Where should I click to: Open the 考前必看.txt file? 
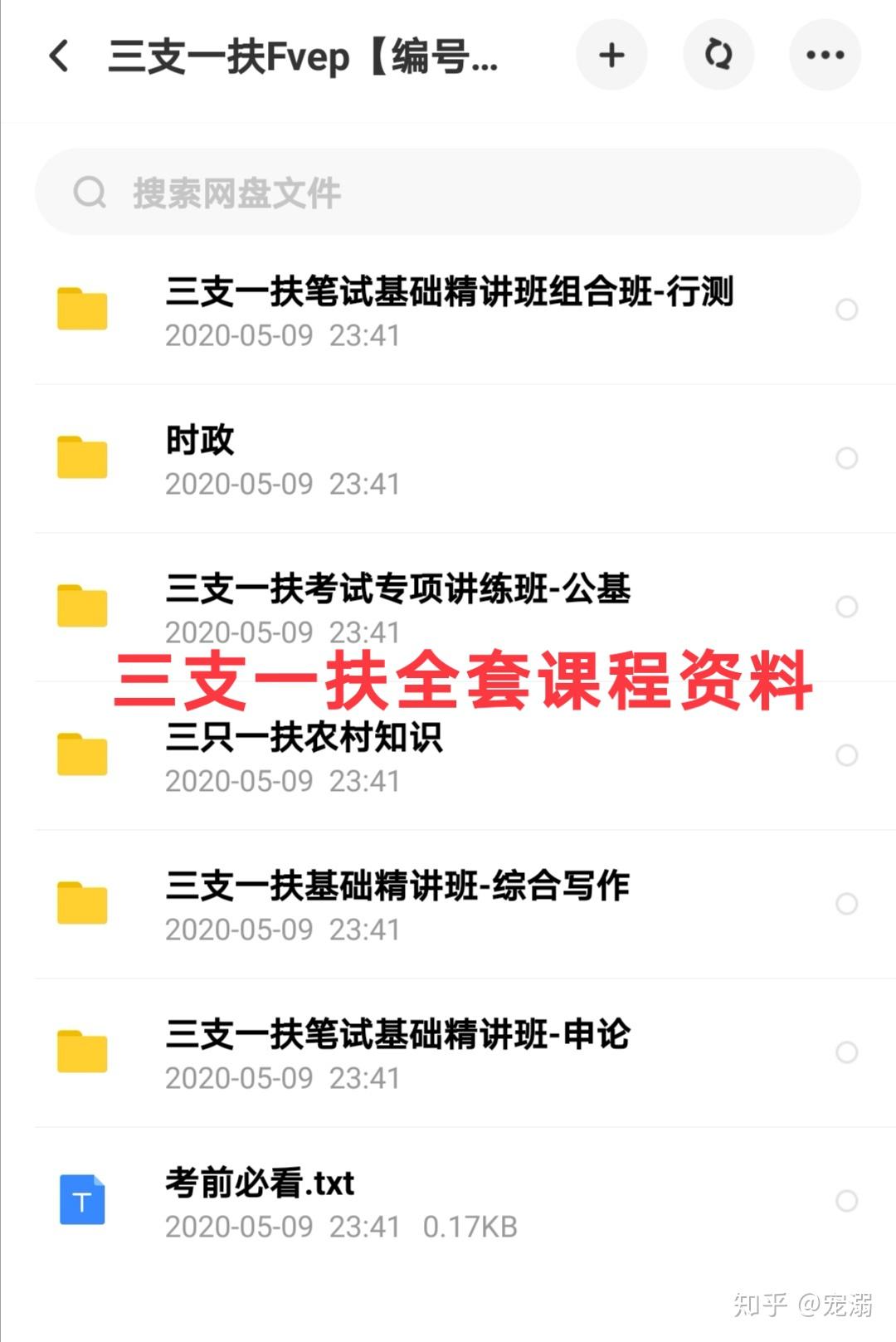click(259, 1183)
